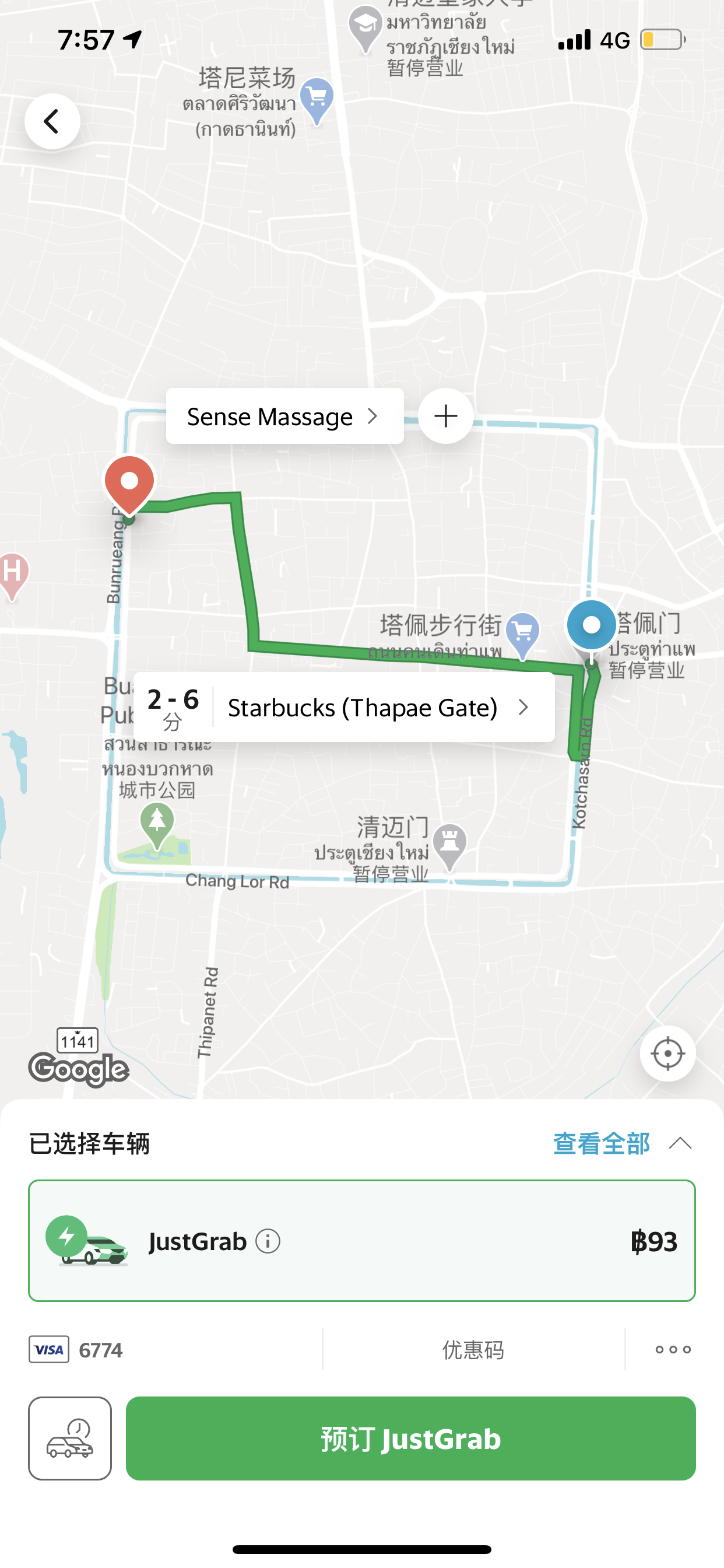Select the JustGrab ฿93 ride option
724x1568 pixels.
(x=361, y=1241)
